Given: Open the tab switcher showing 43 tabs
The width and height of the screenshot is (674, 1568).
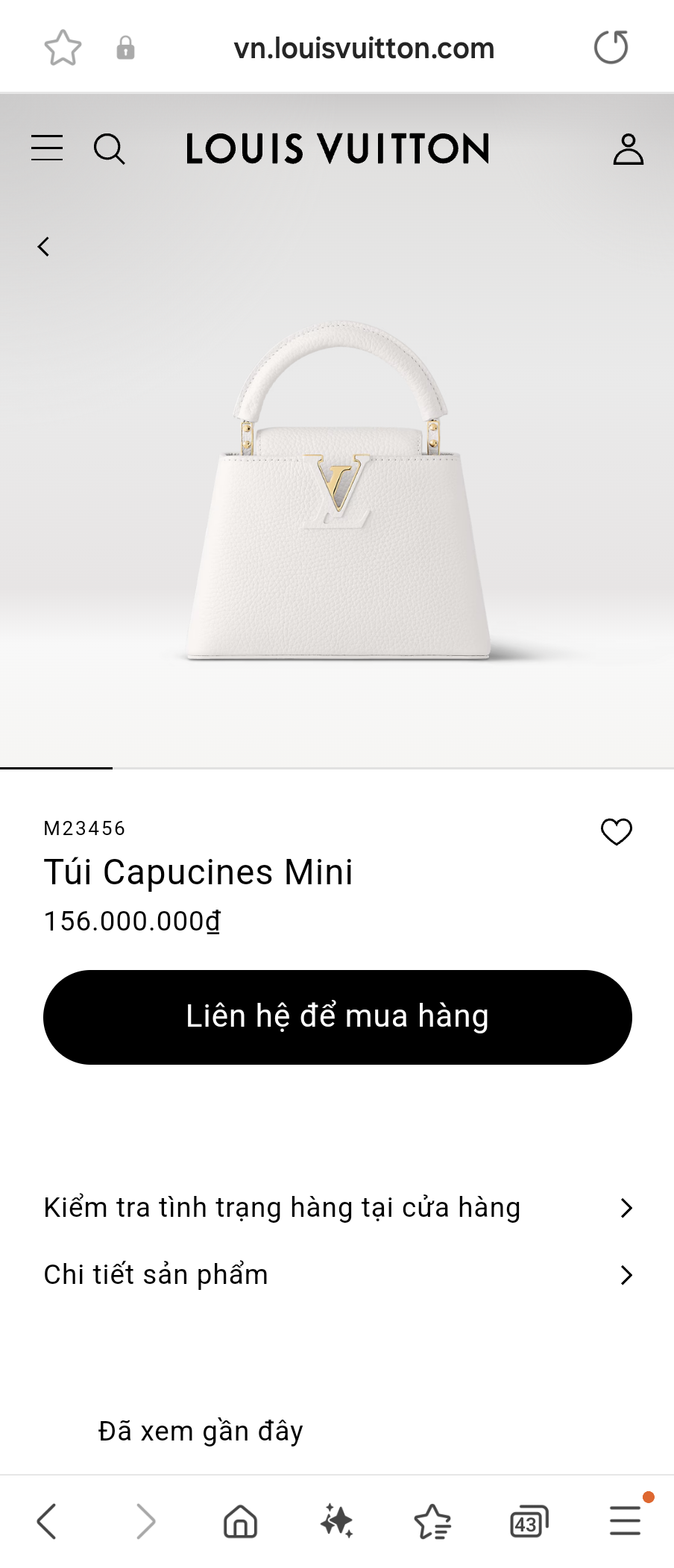Looking at the screenshot, I should (x=528, y=1522).
